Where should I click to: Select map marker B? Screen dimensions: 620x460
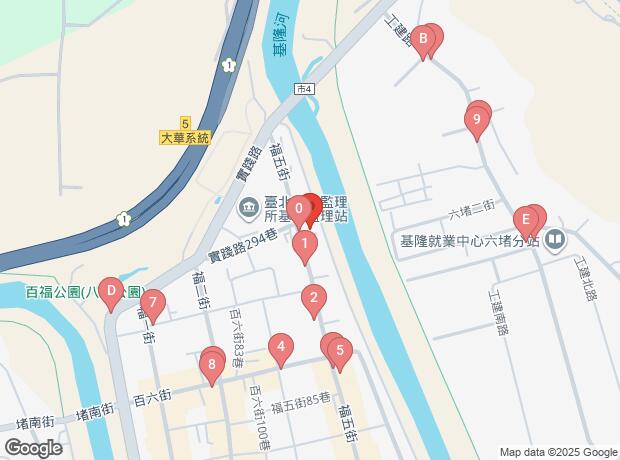(423, 41)
